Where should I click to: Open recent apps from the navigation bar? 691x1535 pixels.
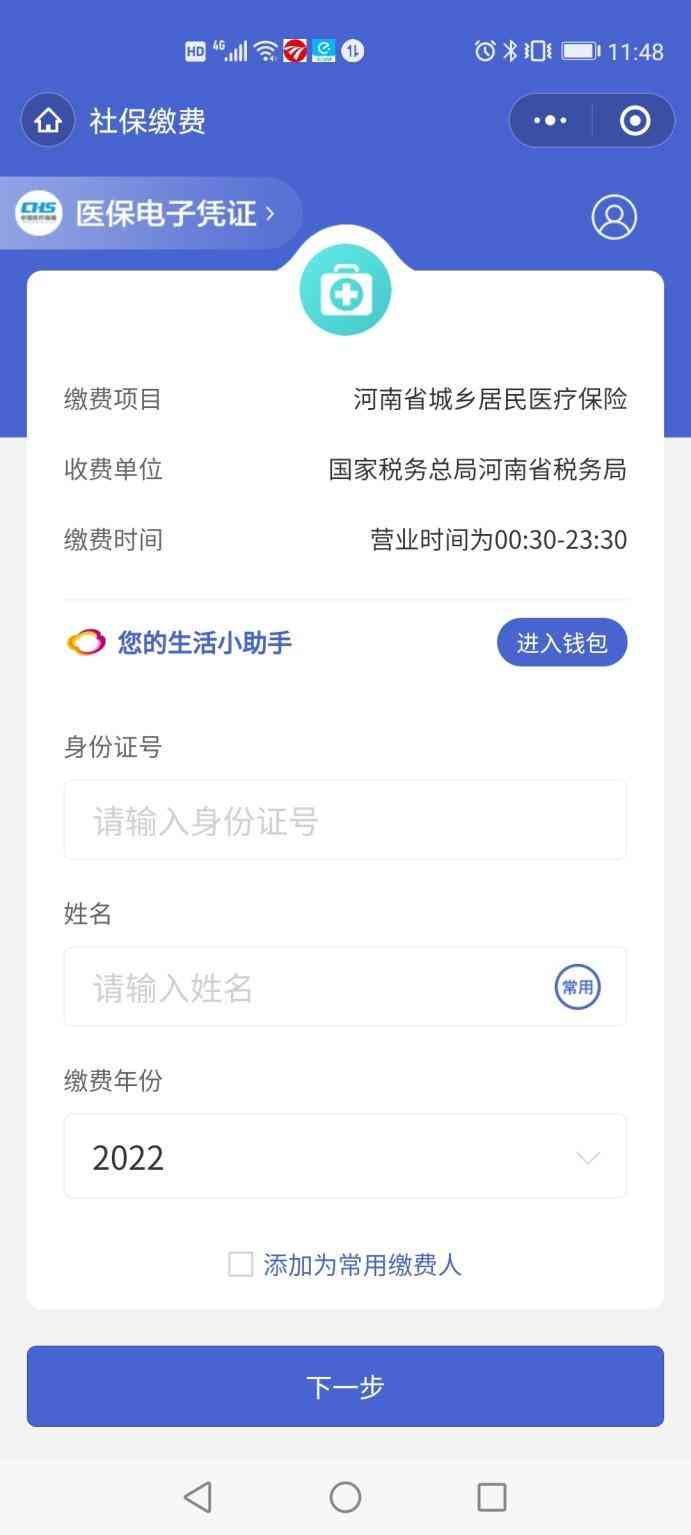tap(491, 1497)
